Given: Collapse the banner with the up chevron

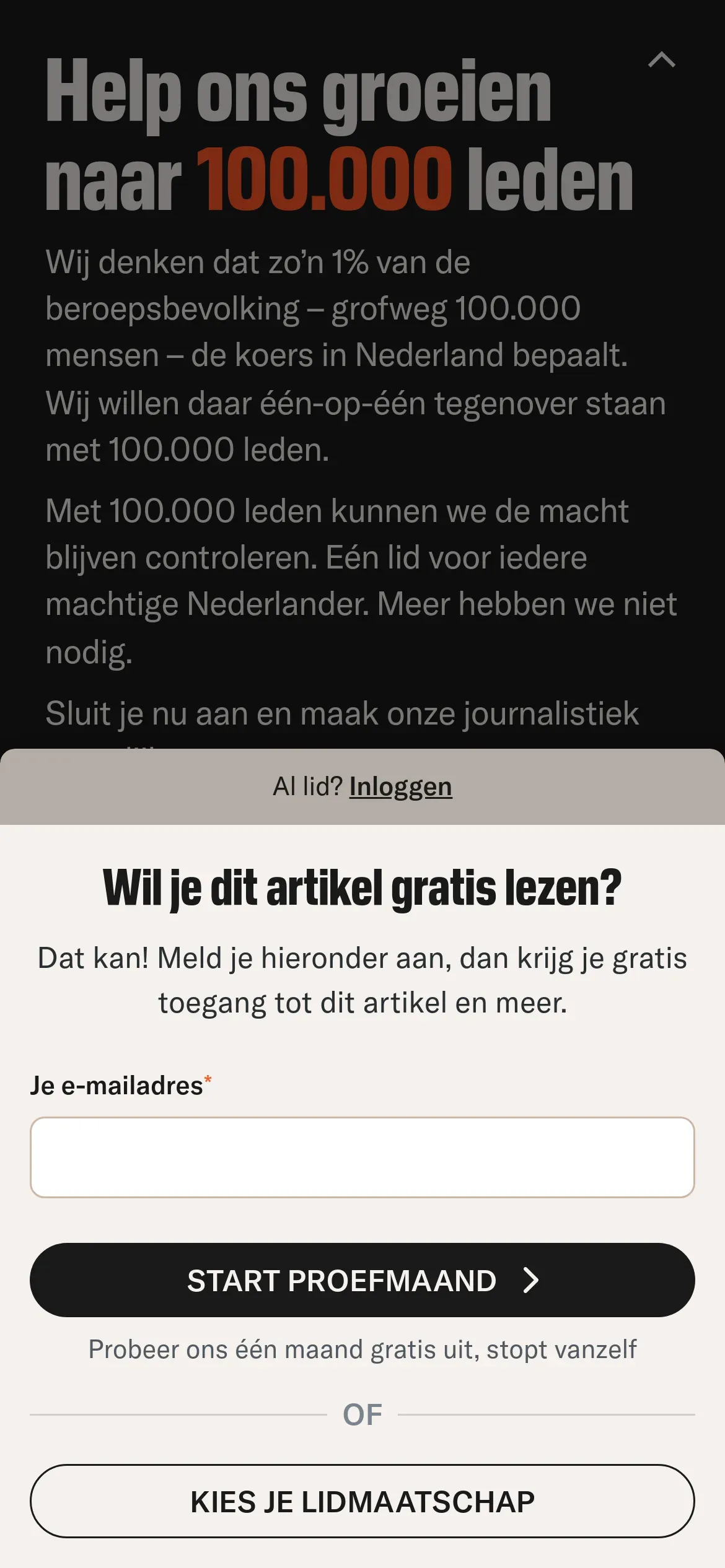Looking at the screenshot, I should tap(661, 60).
